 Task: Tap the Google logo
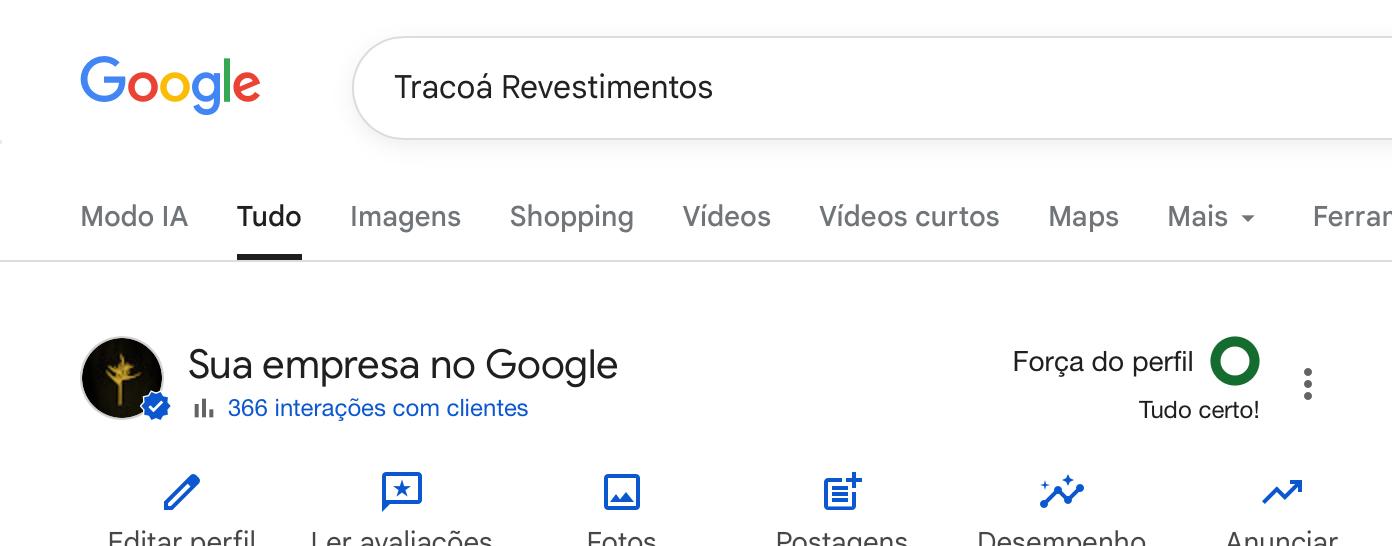click(x=170, y=86)
